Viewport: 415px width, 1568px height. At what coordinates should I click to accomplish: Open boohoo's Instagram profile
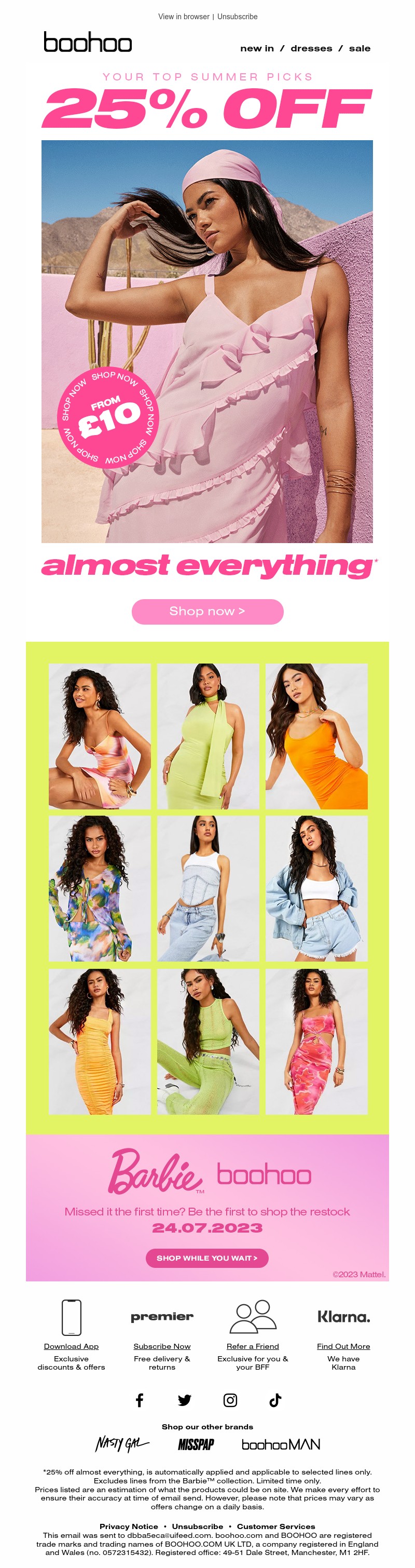coord(230,1400)
